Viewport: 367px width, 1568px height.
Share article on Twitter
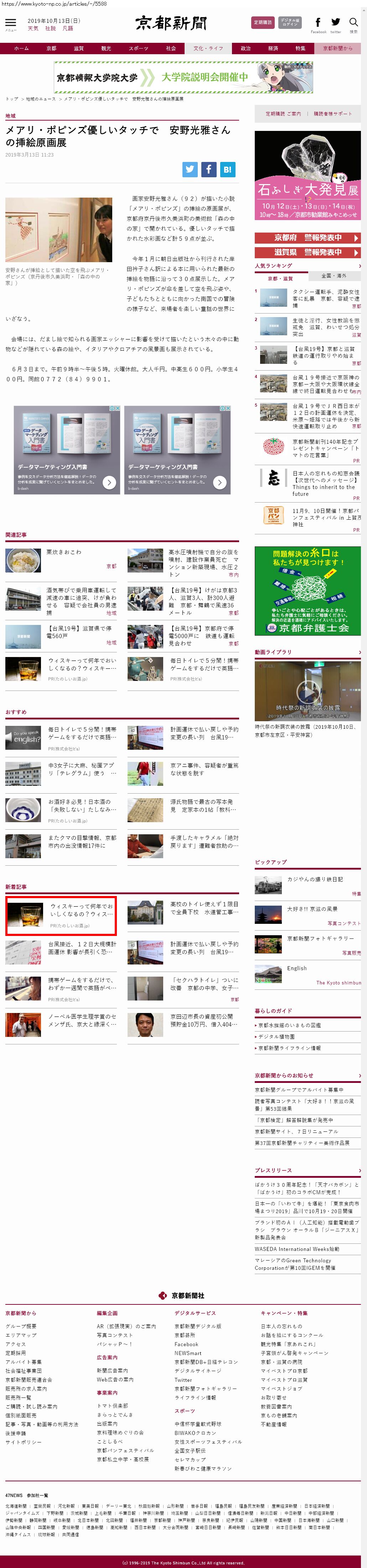190,169
